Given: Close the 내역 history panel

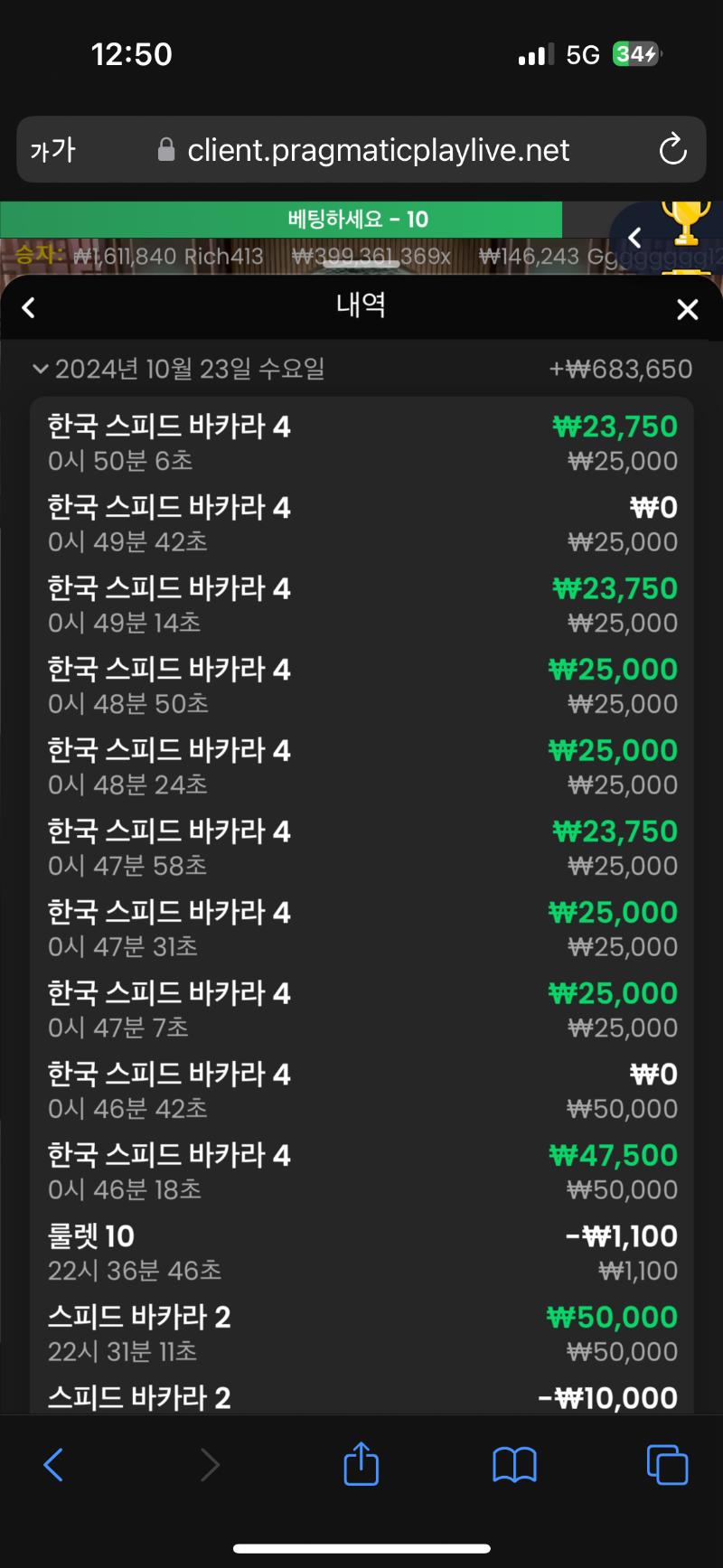Looking at the screenshot, I should tap(687, 309).
